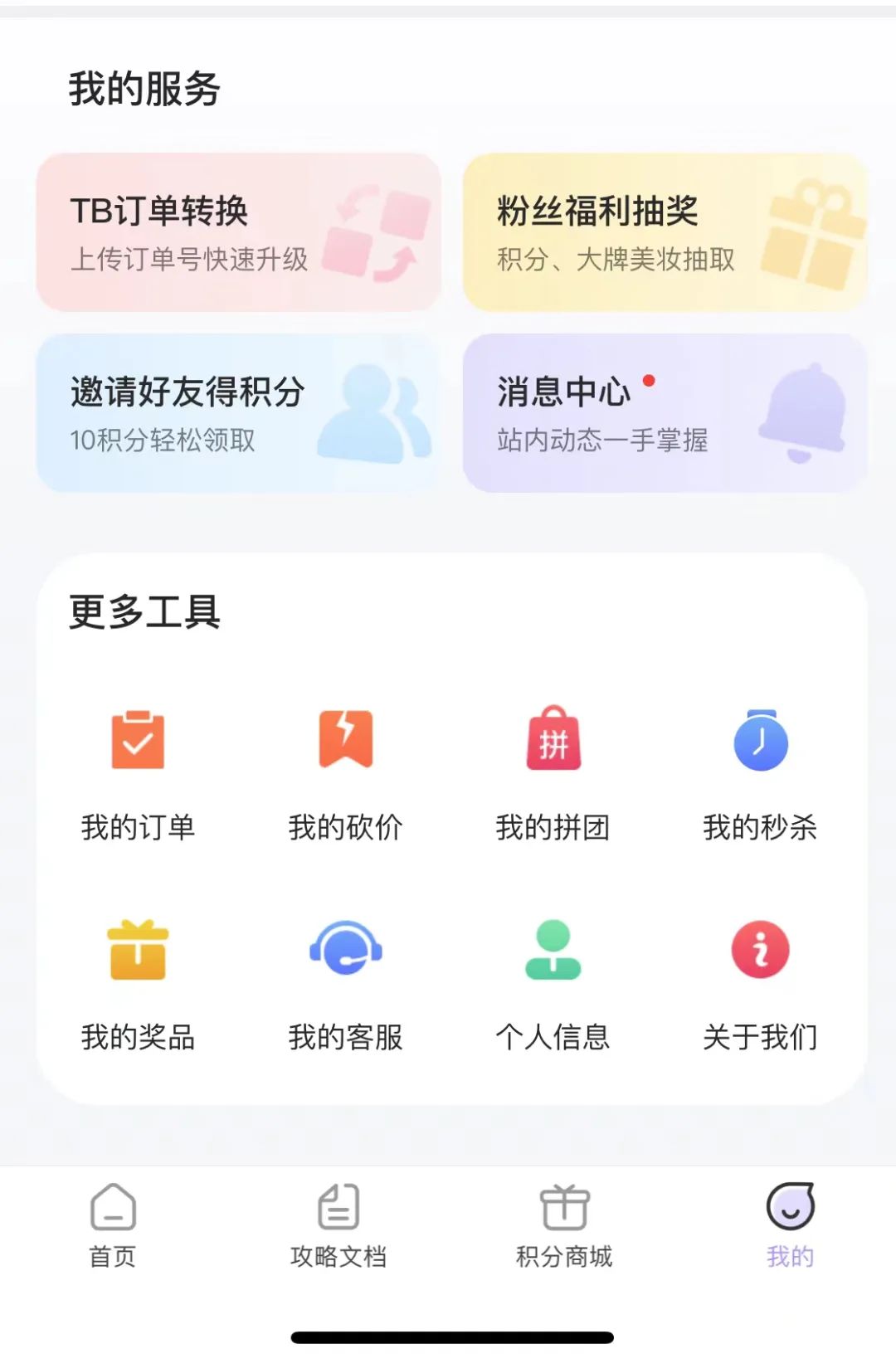Open the 消息中心 card
The height and width of the screenshot is (1363, 896).
[665, 413]
